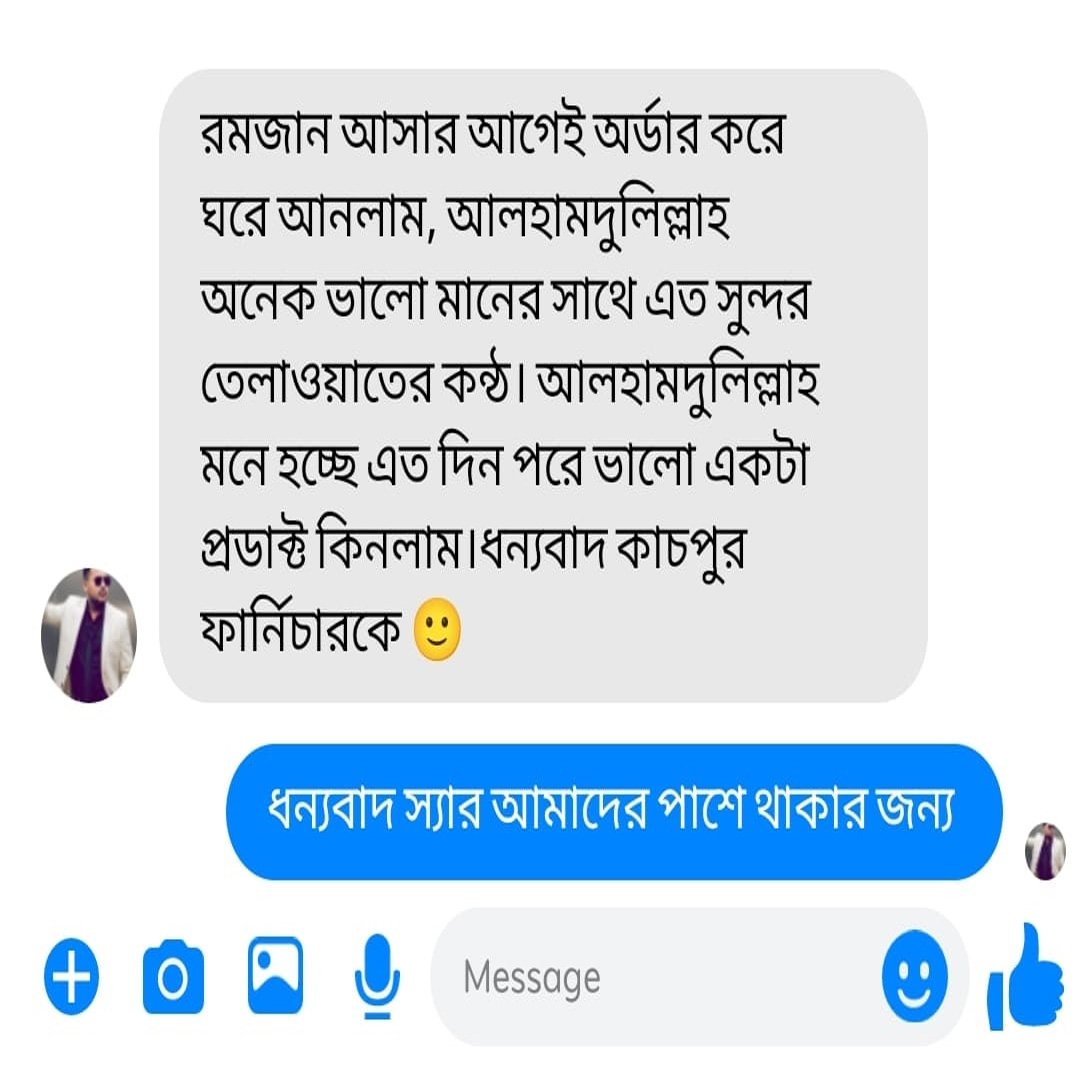Open the gallery image picker
Image resolution: width=1080 pixels, height=1080 pixels.
[x=275, y=974]
